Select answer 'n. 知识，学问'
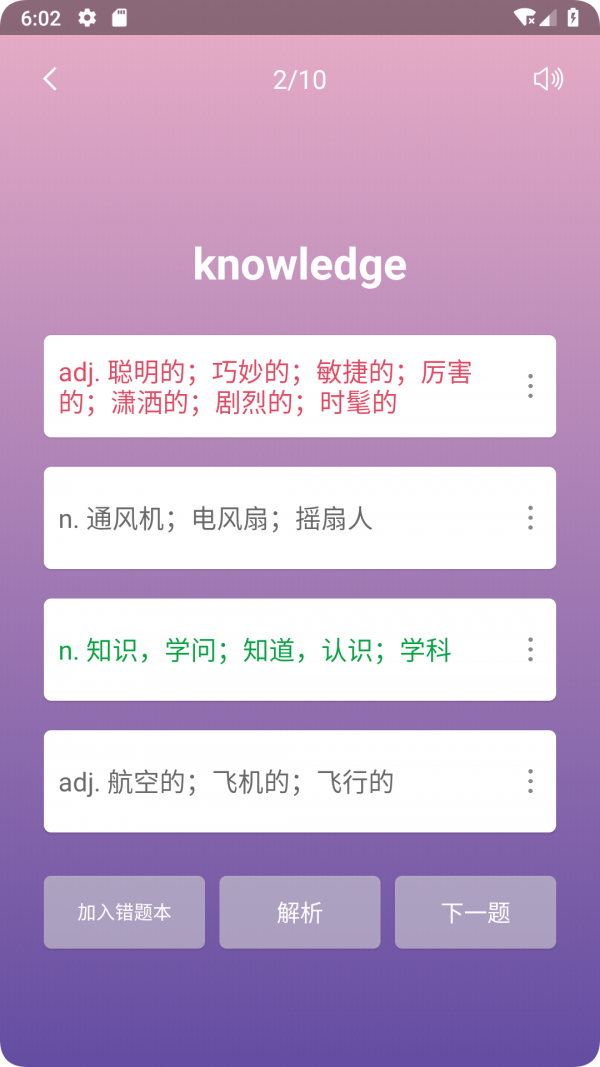 [x=270, y=650]
